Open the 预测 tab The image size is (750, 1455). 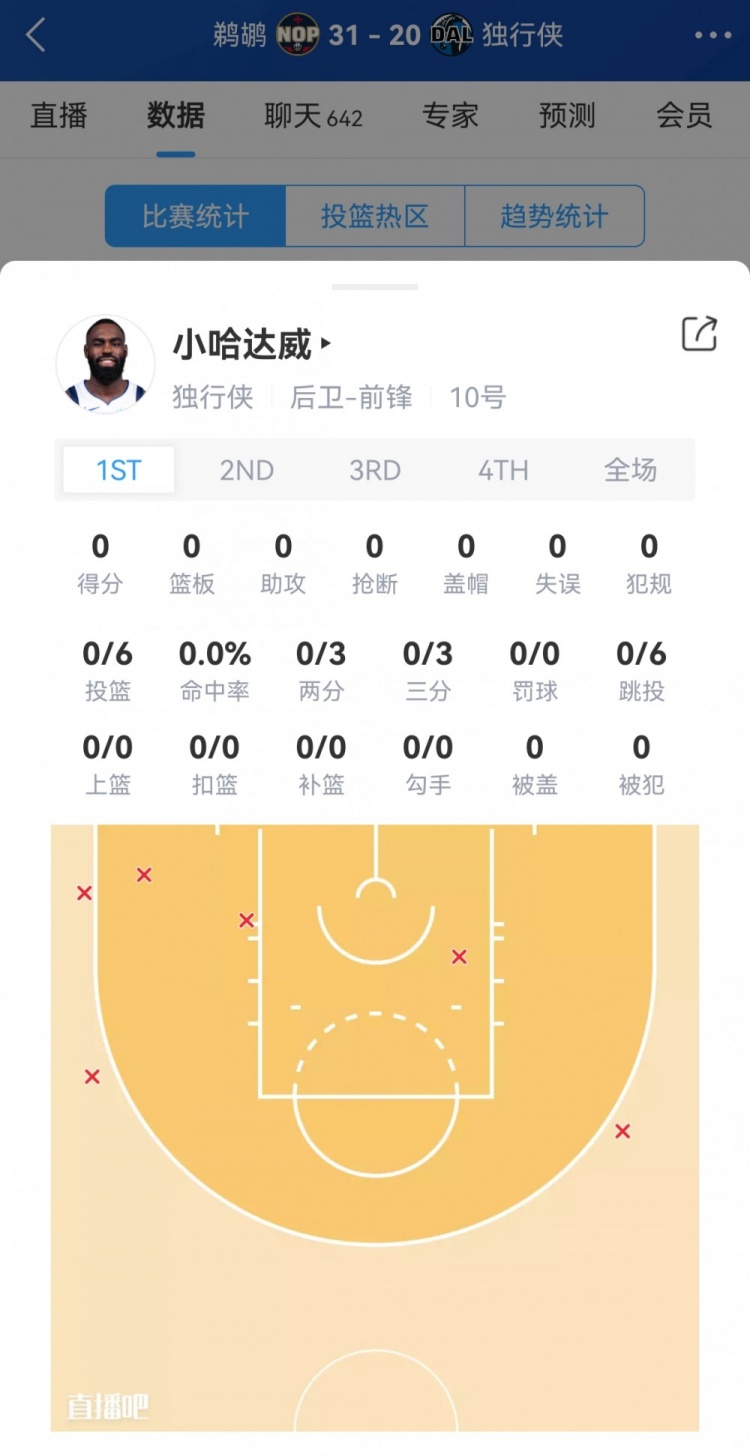pos(567,116)
